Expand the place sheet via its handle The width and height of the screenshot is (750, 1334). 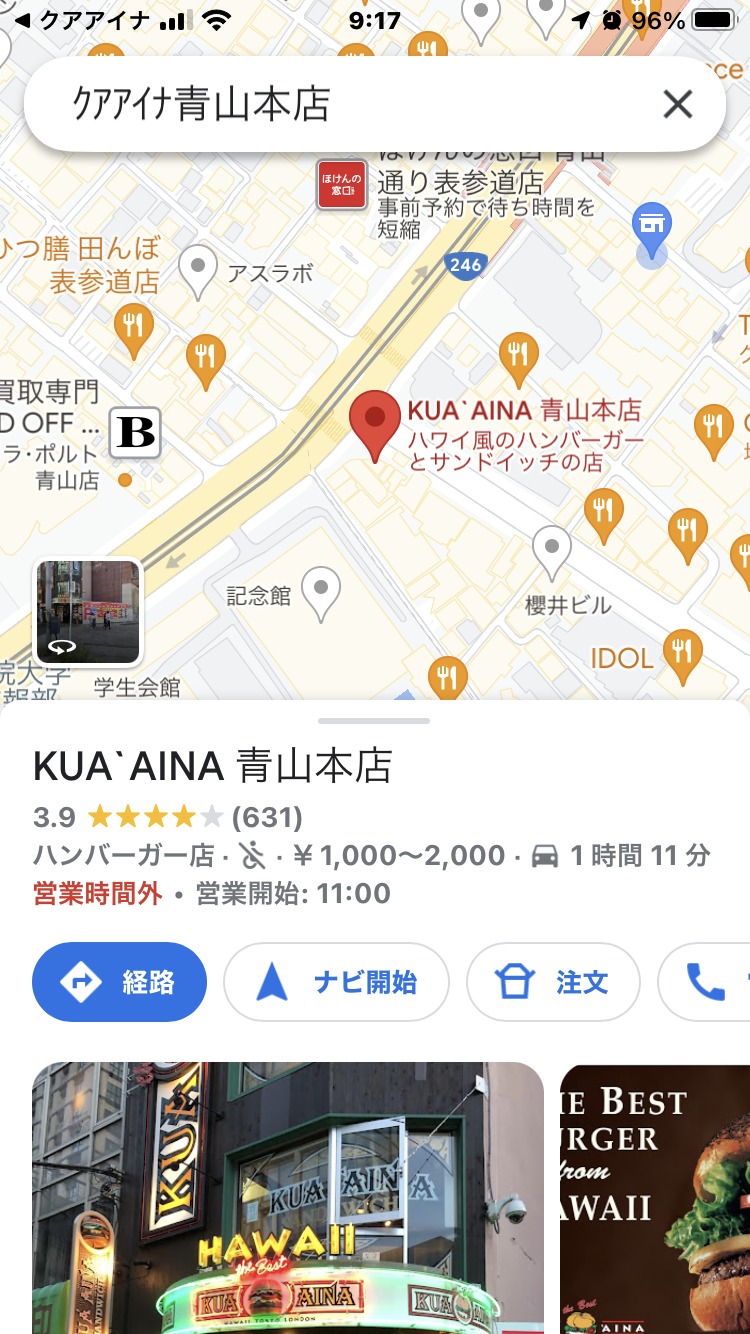(x=374, y=720)
